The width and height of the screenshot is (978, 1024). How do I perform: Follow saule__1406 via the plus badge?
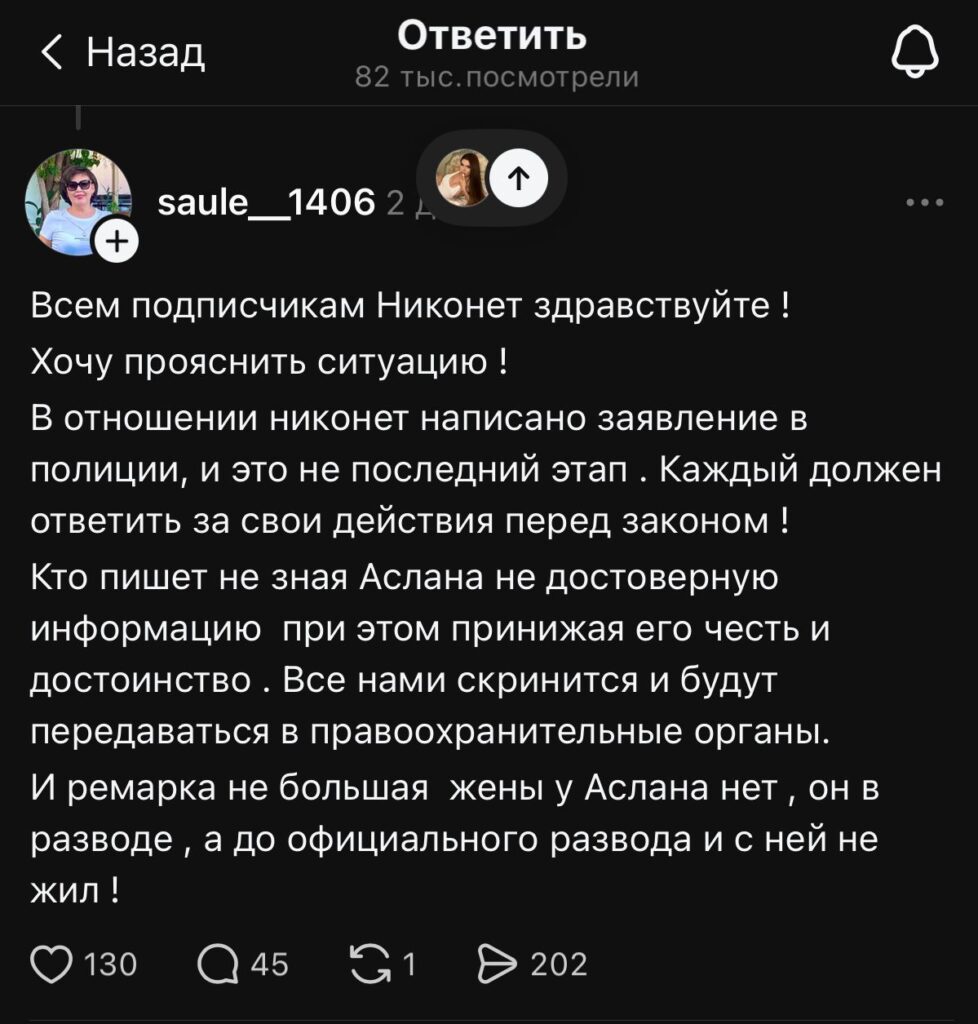click(x=117, y=241)
